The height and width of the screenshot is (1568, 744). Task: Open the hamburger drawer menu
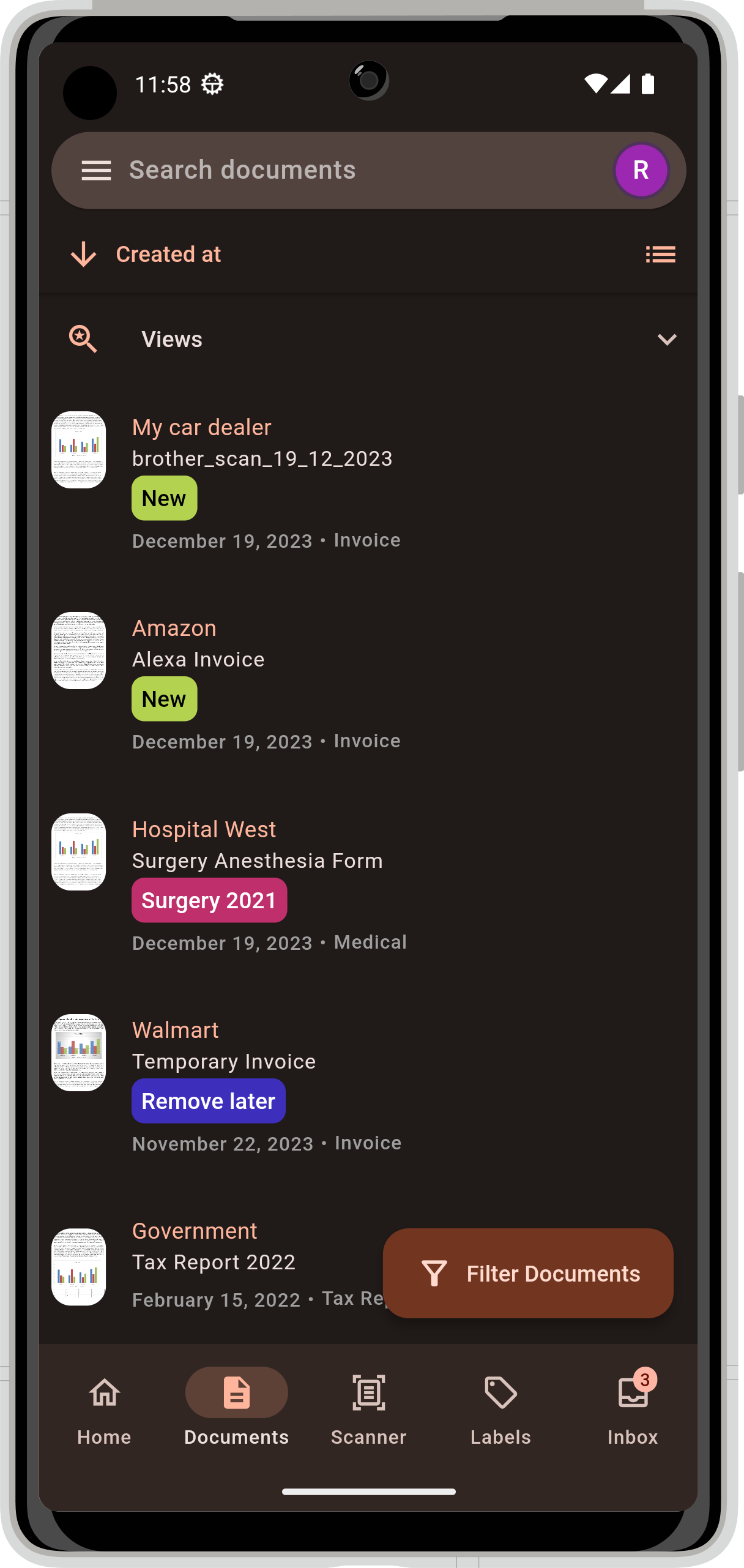96,170
